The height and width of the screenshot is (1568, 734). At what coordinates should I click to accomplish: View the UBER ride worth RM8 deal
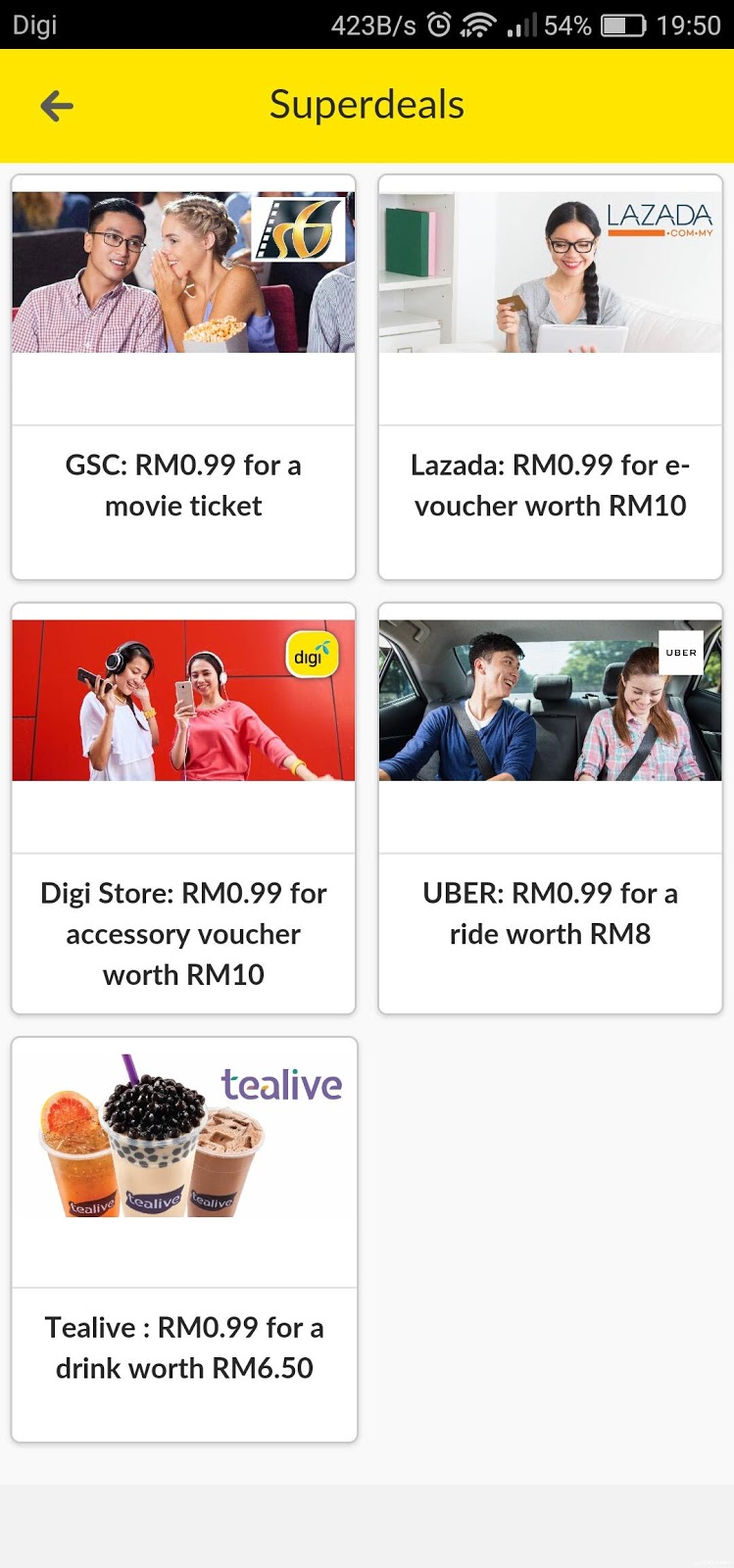coord(550,808)
